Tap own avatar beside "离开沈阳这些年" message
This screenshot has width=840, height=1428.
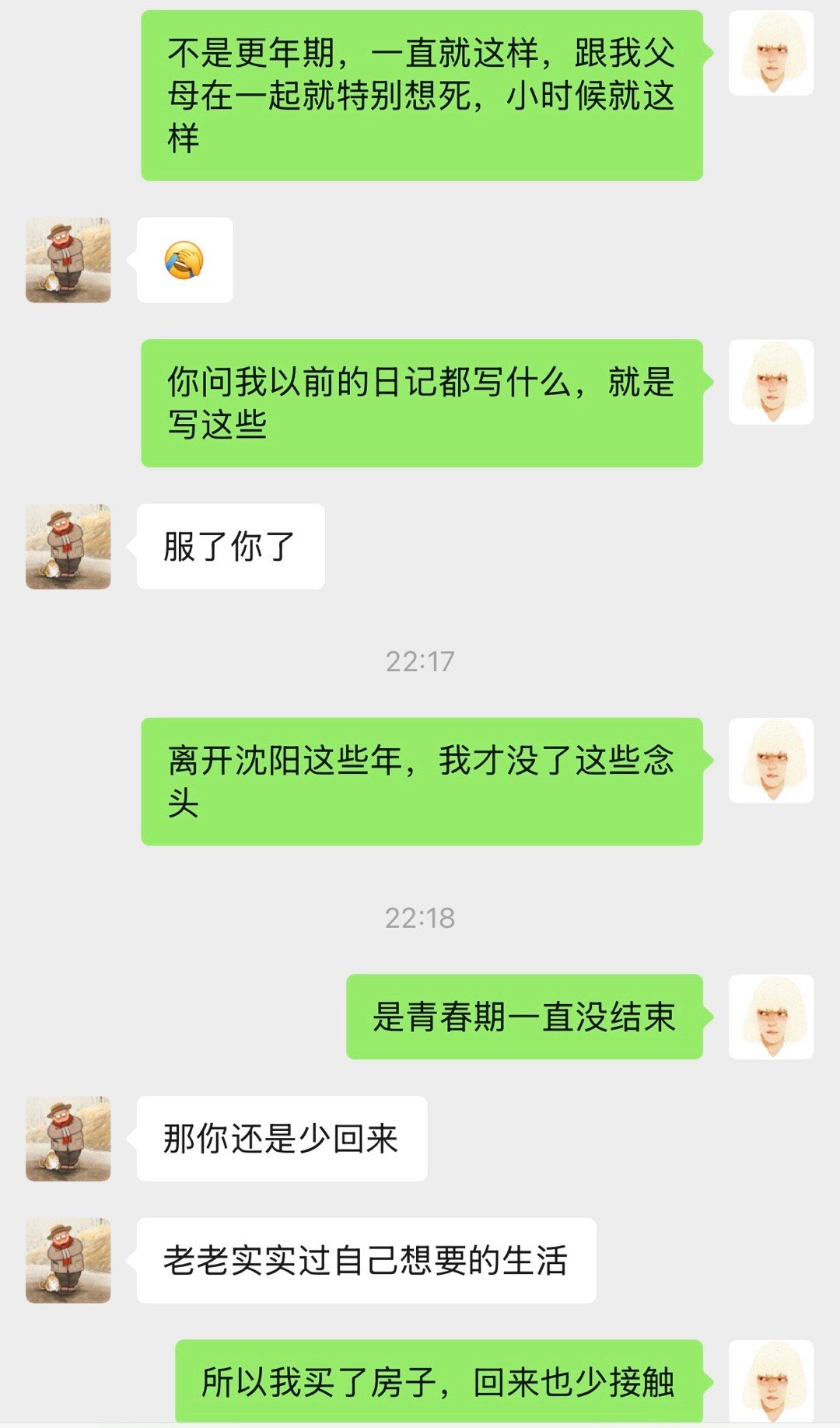771,760
